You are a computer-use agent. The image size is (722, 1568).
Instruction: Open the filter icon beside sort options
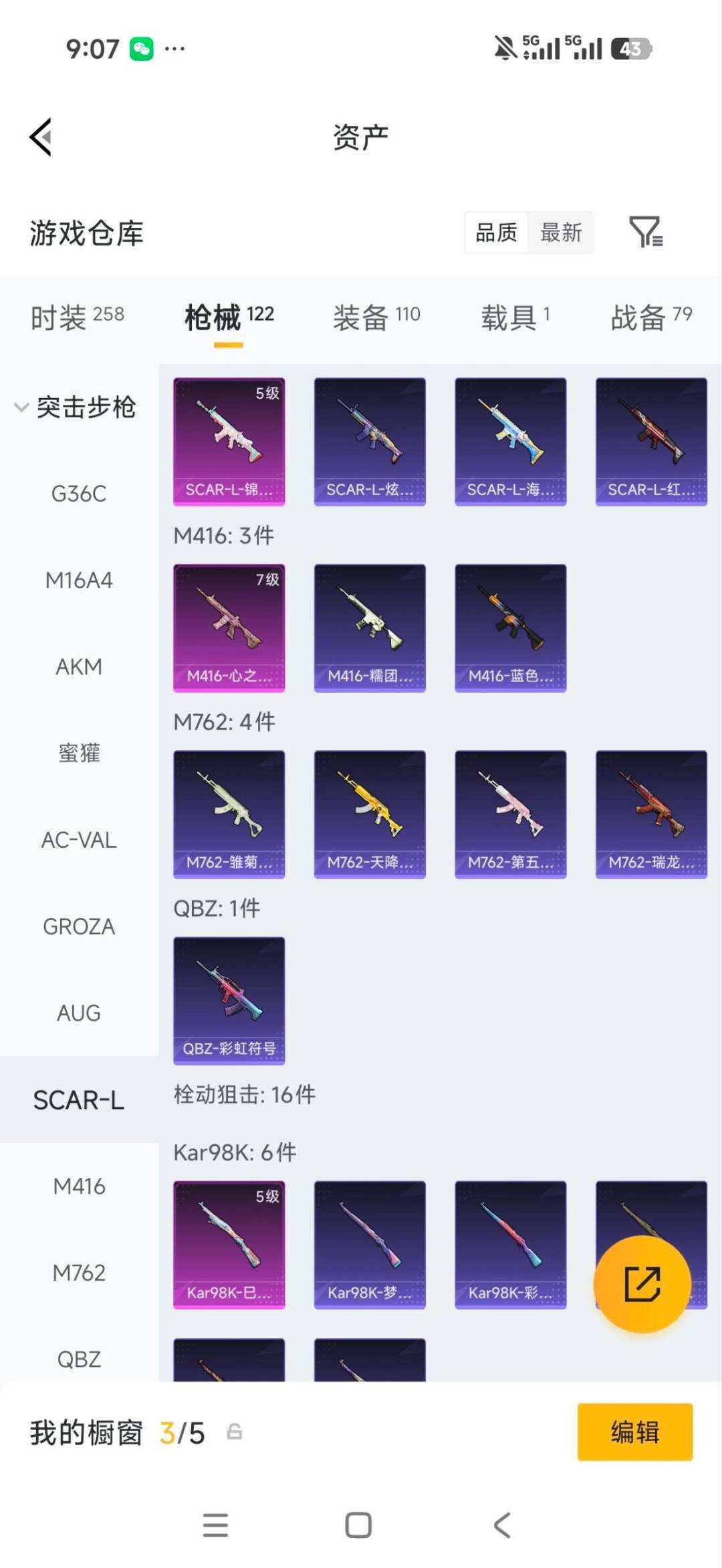646,232
